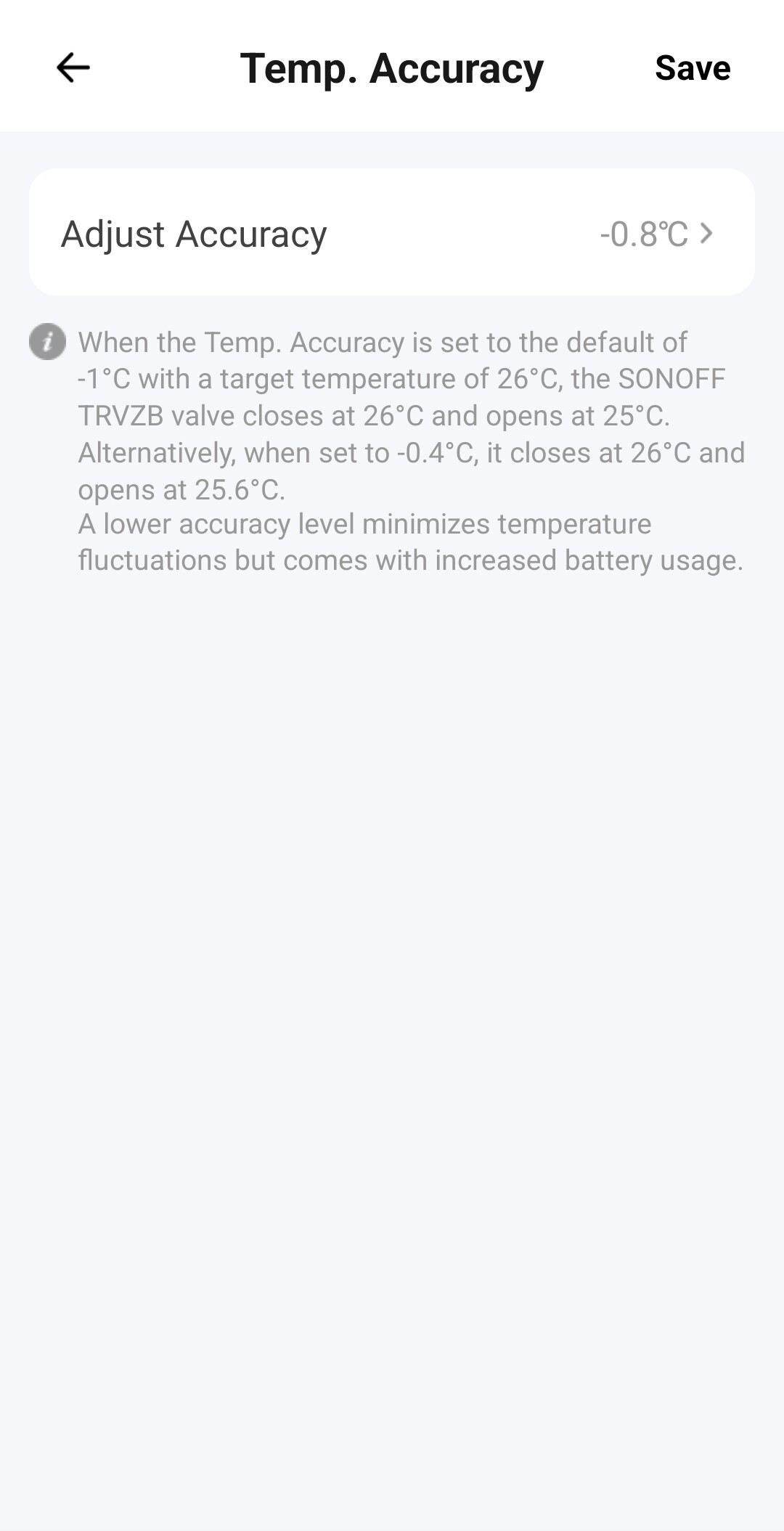
Task: Go back using the arrow icon
Action: pos(73,68)
